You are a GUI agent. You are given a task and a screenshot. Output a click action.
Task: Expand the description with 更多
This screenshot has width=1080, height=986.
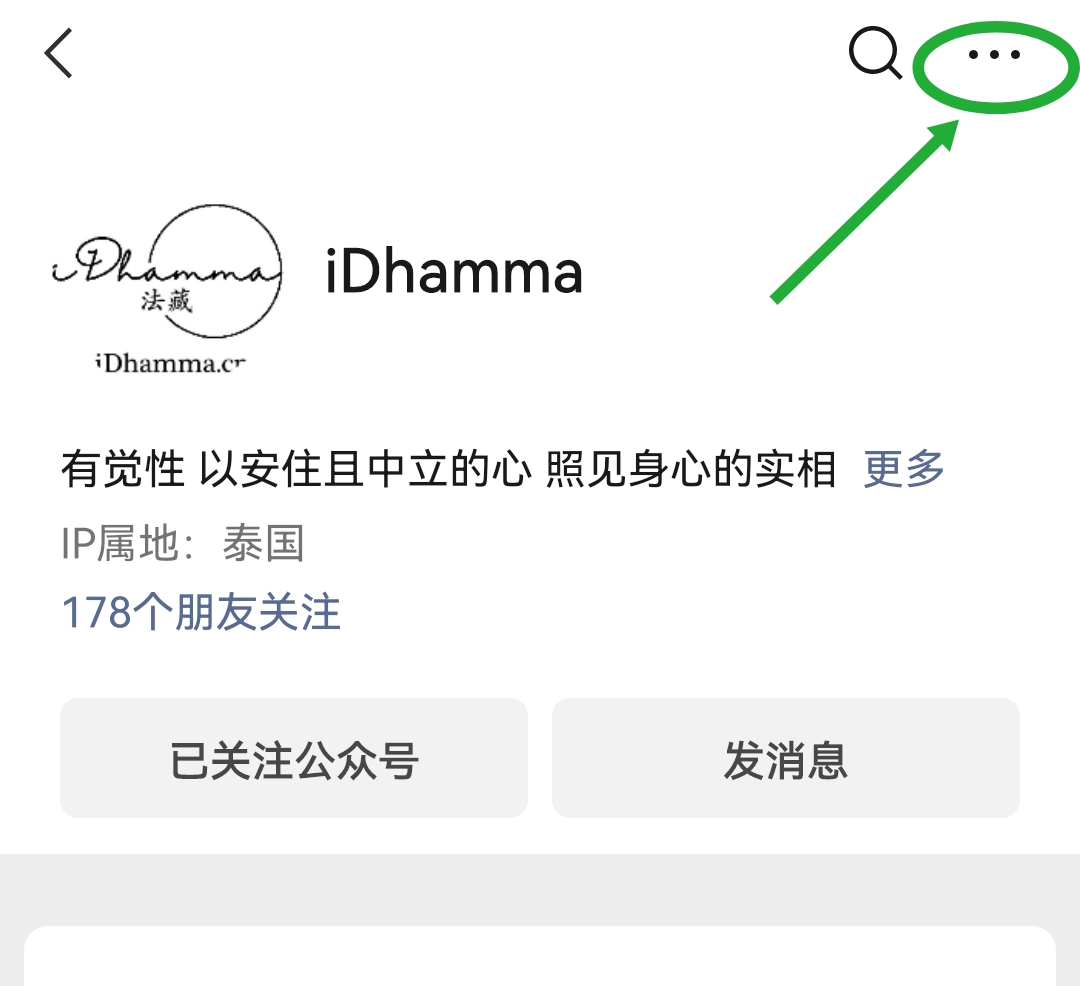[x=904, y=468]
